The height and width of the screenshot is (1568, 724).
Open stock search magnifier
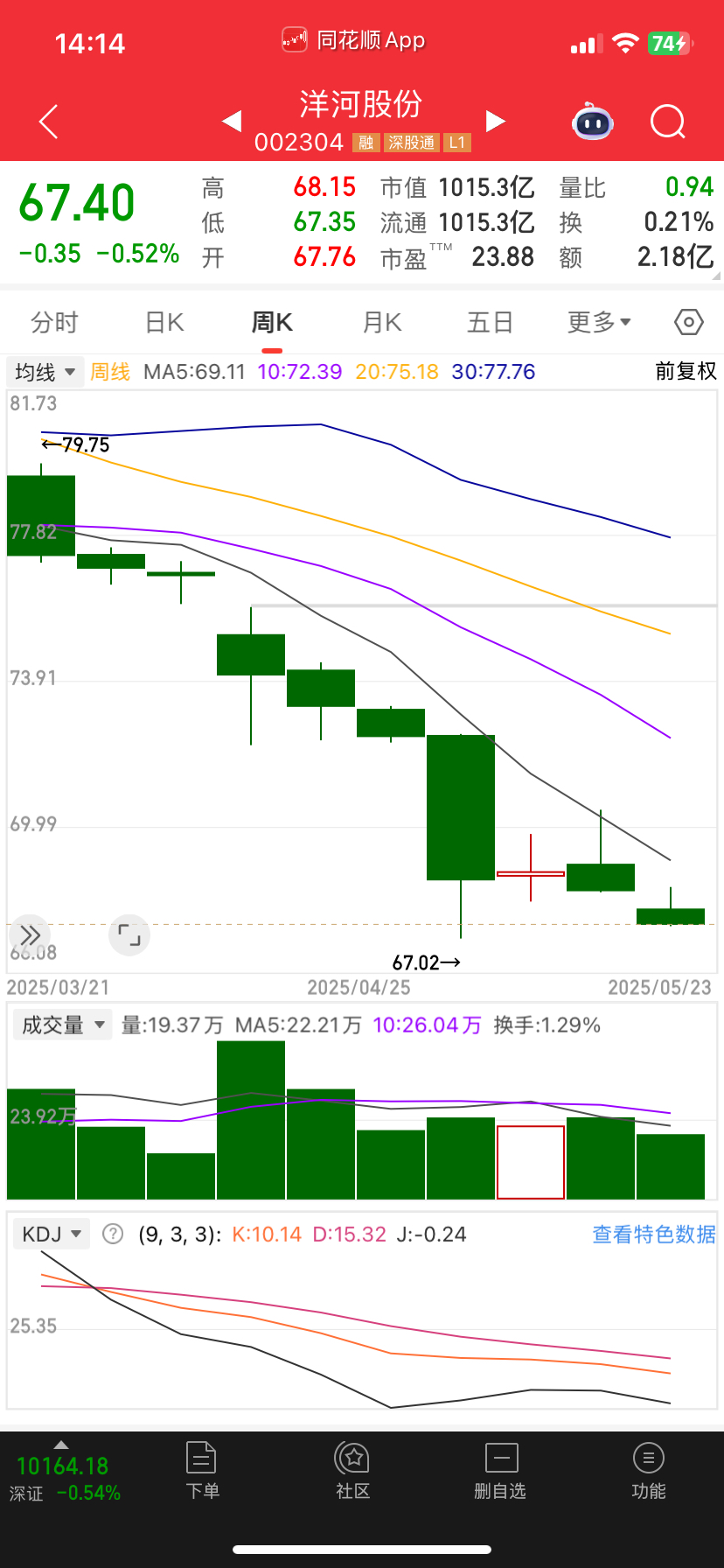pos(668,122)
